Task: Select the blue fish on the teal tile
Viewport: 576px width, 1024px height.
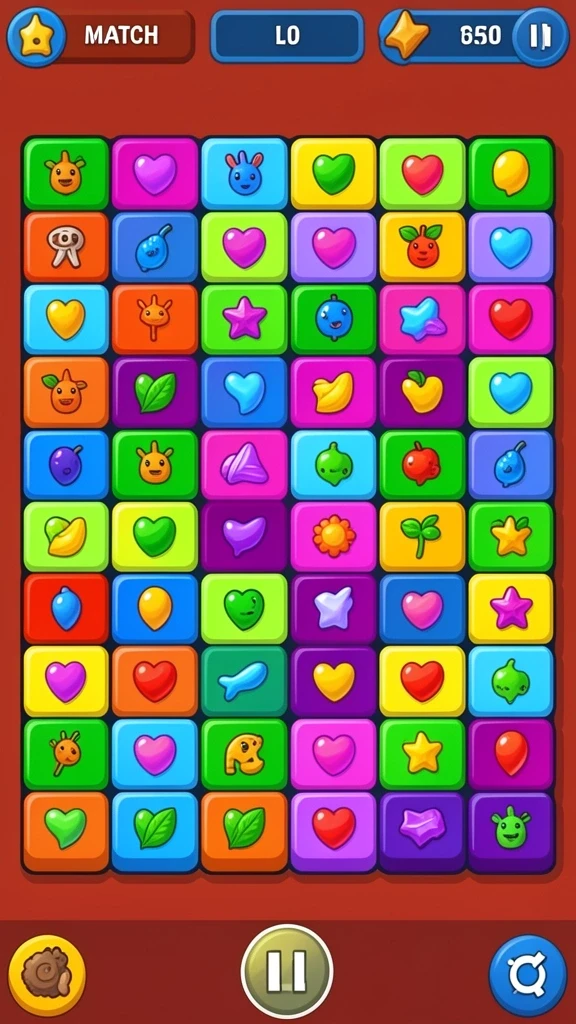Action: tap(244, 681)
